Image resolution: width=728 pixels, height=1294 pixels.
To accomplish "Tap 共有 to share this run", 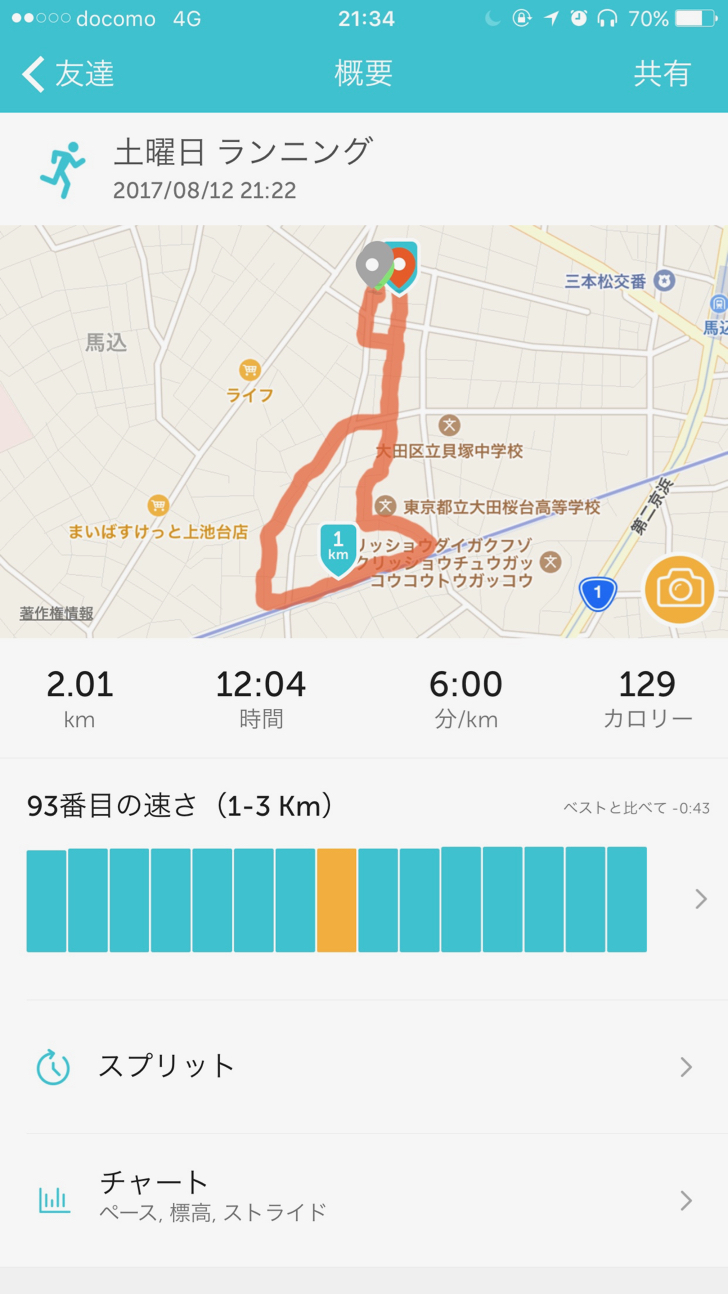I will [x=662, y=74].
